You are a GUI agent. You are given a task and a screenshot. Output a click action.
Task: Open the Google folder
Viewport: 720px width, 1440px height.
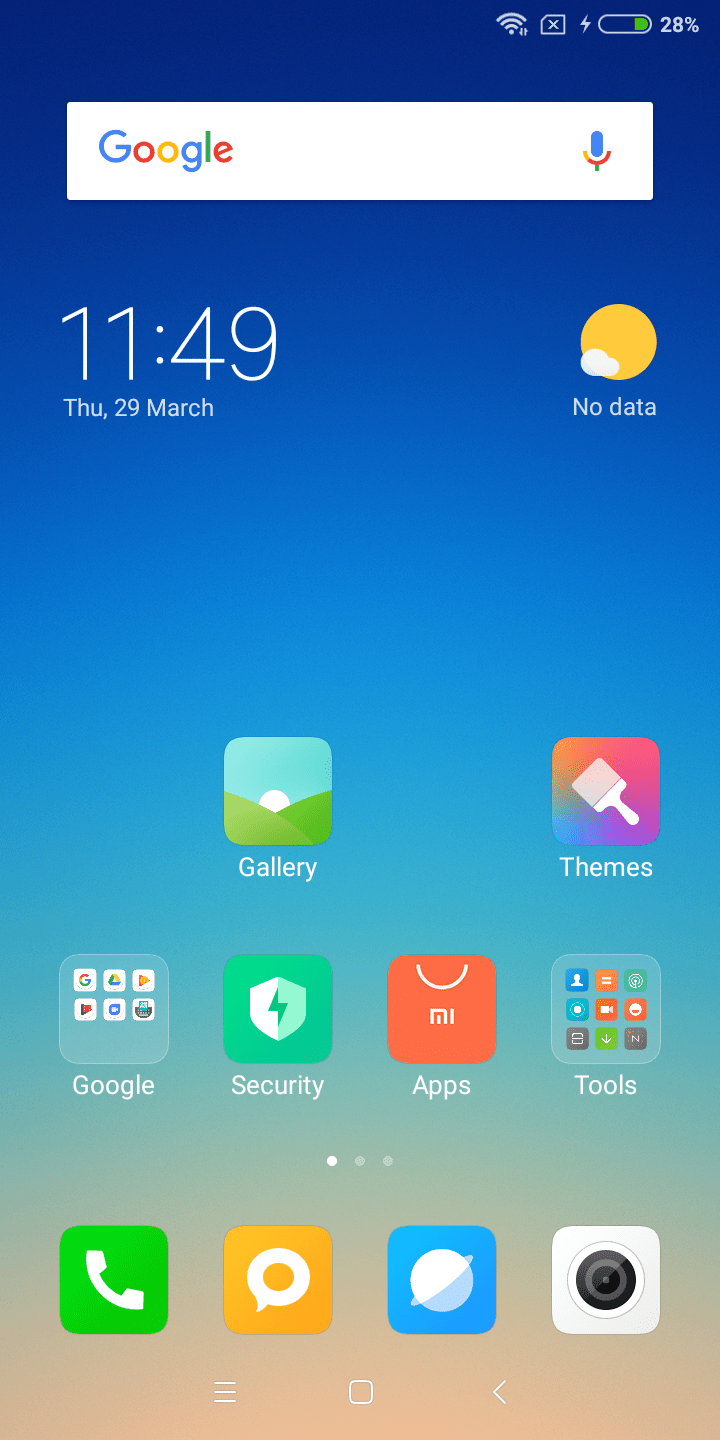point(114,1009)
